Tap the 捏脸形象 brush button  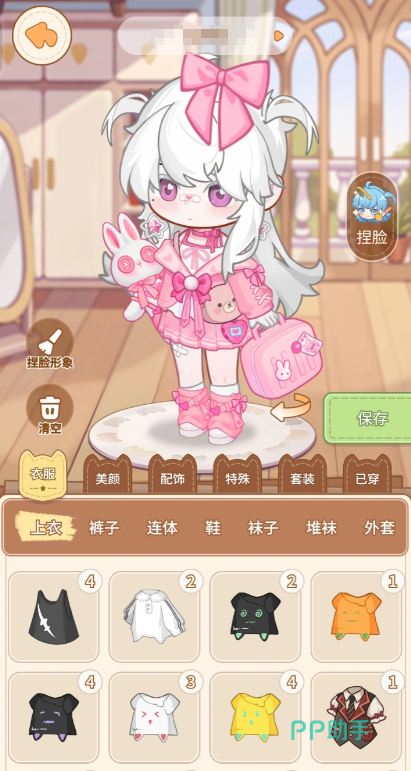50,344
